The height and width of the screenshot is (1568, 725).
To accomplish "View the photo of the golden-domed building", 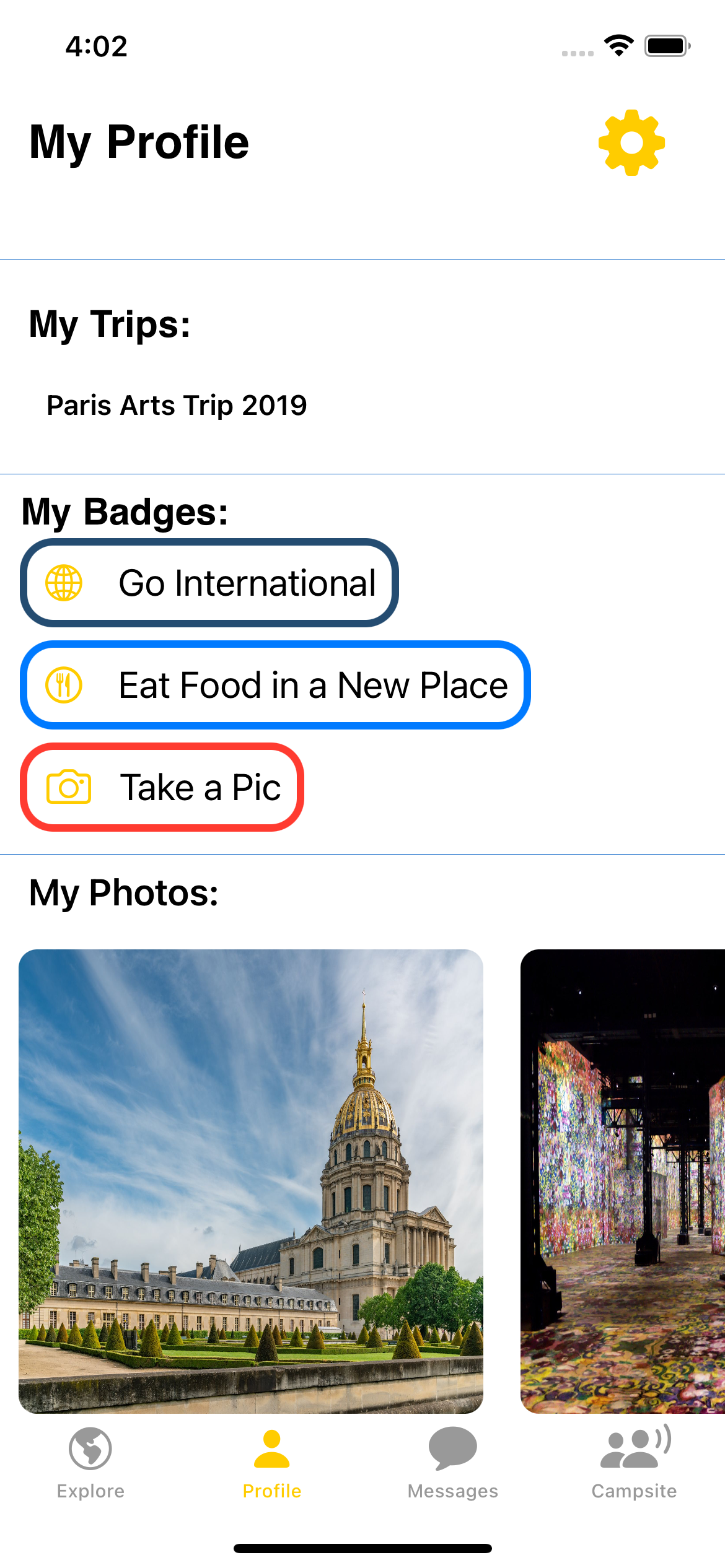I will click(251, 1181).
